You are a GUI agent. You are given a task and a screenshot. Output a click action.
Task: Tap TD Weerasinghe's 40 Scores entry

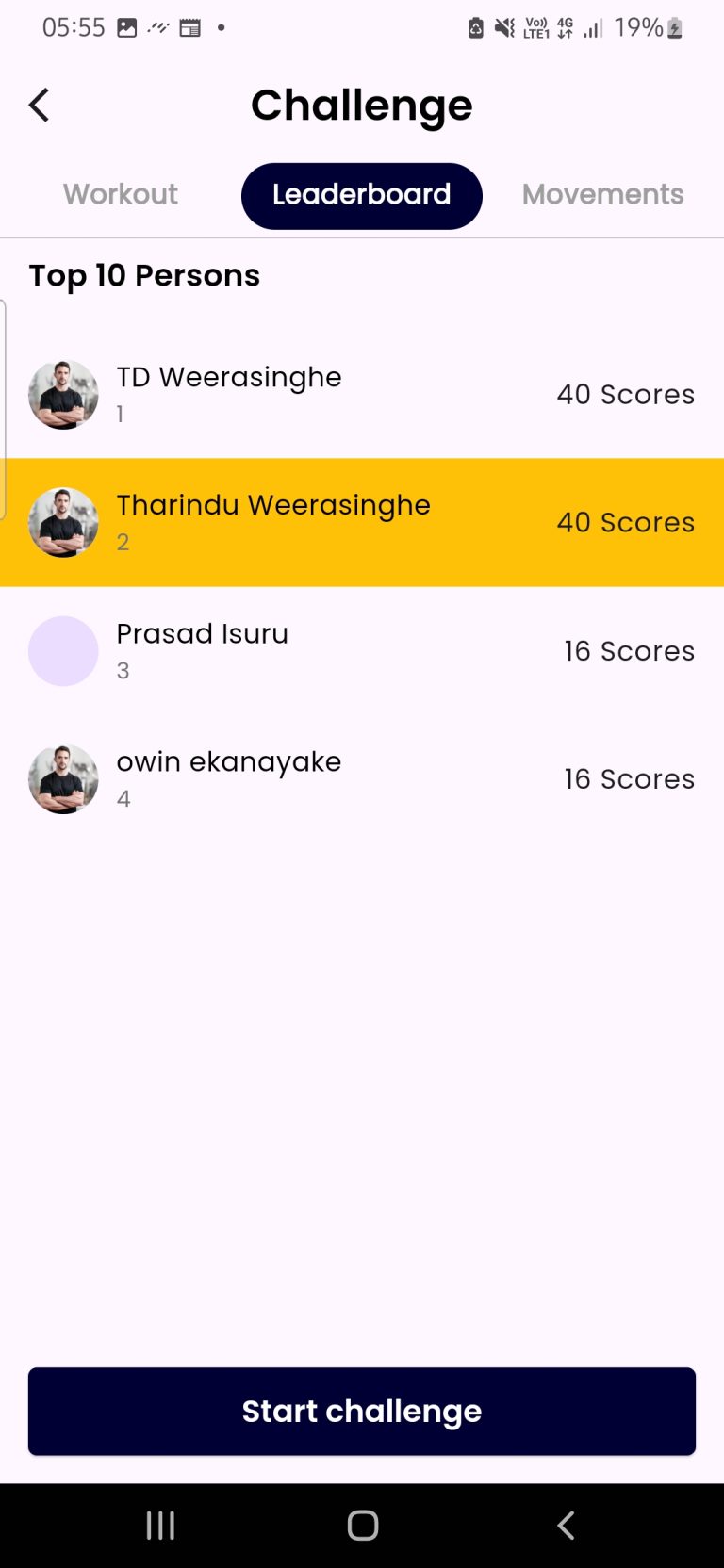click(x=626, y=395)
